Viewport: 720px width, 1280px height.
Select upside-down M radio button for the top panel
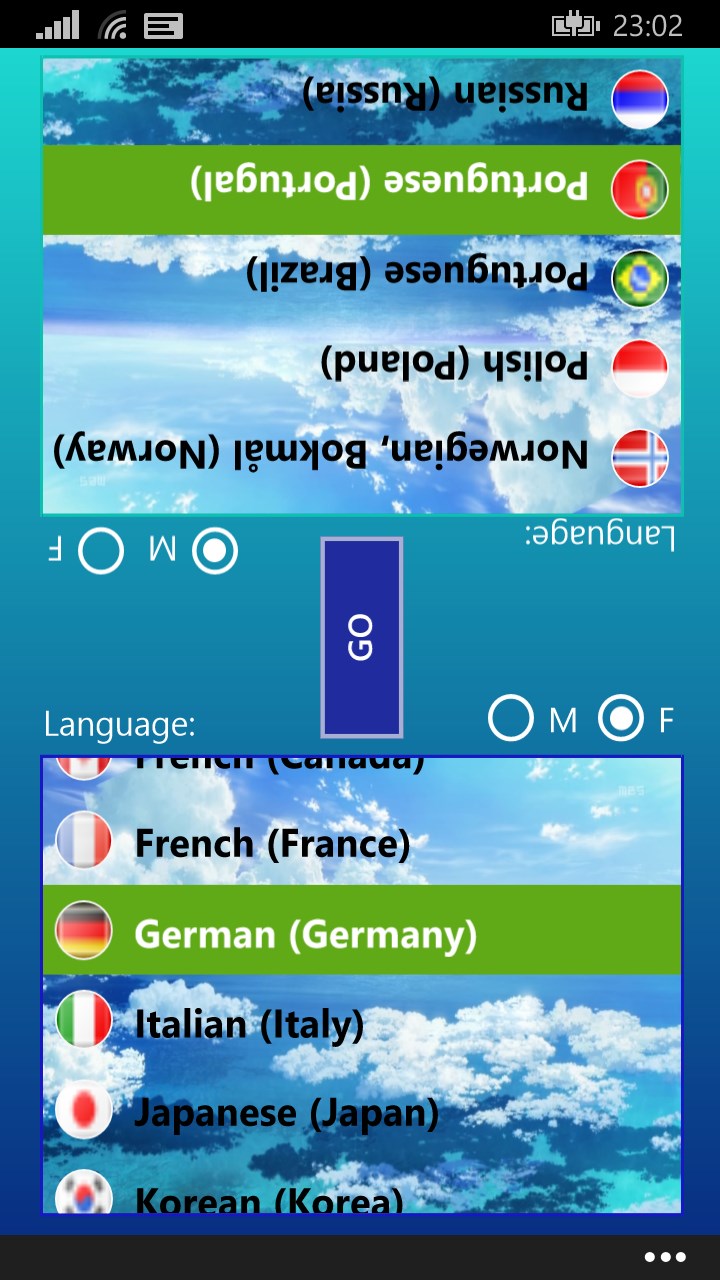[x=214, y=551]
